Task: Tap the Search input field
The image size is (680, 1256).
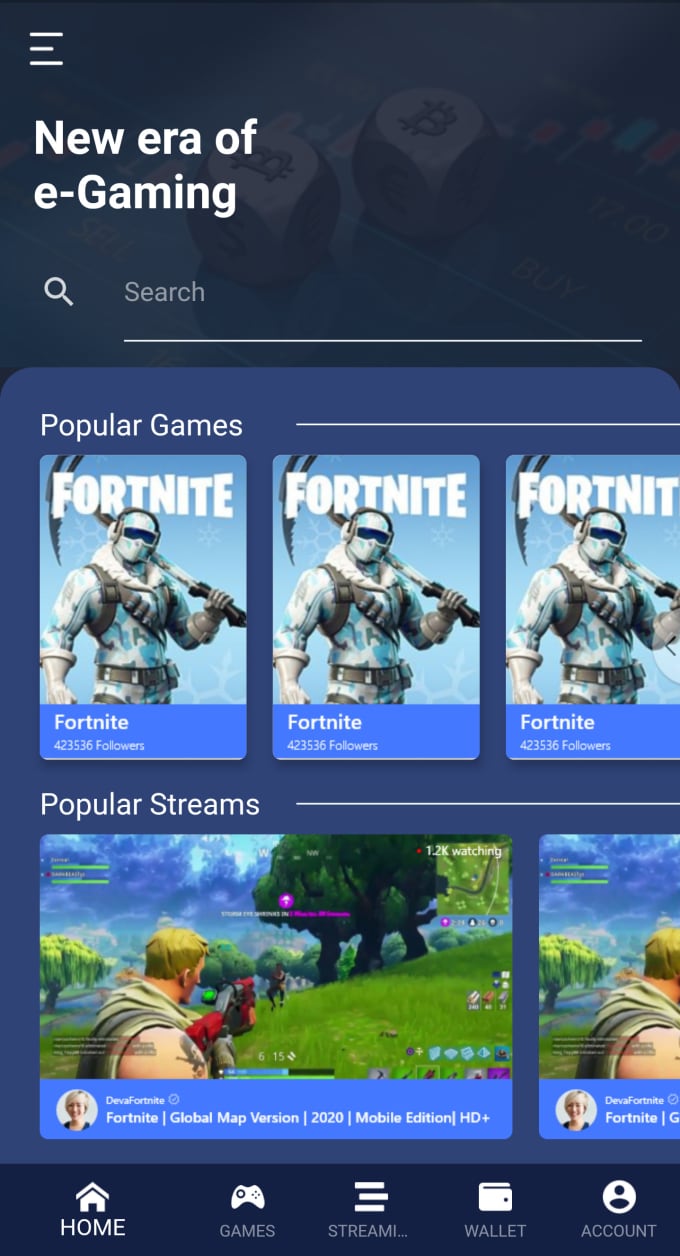Action: click(380, 292)
